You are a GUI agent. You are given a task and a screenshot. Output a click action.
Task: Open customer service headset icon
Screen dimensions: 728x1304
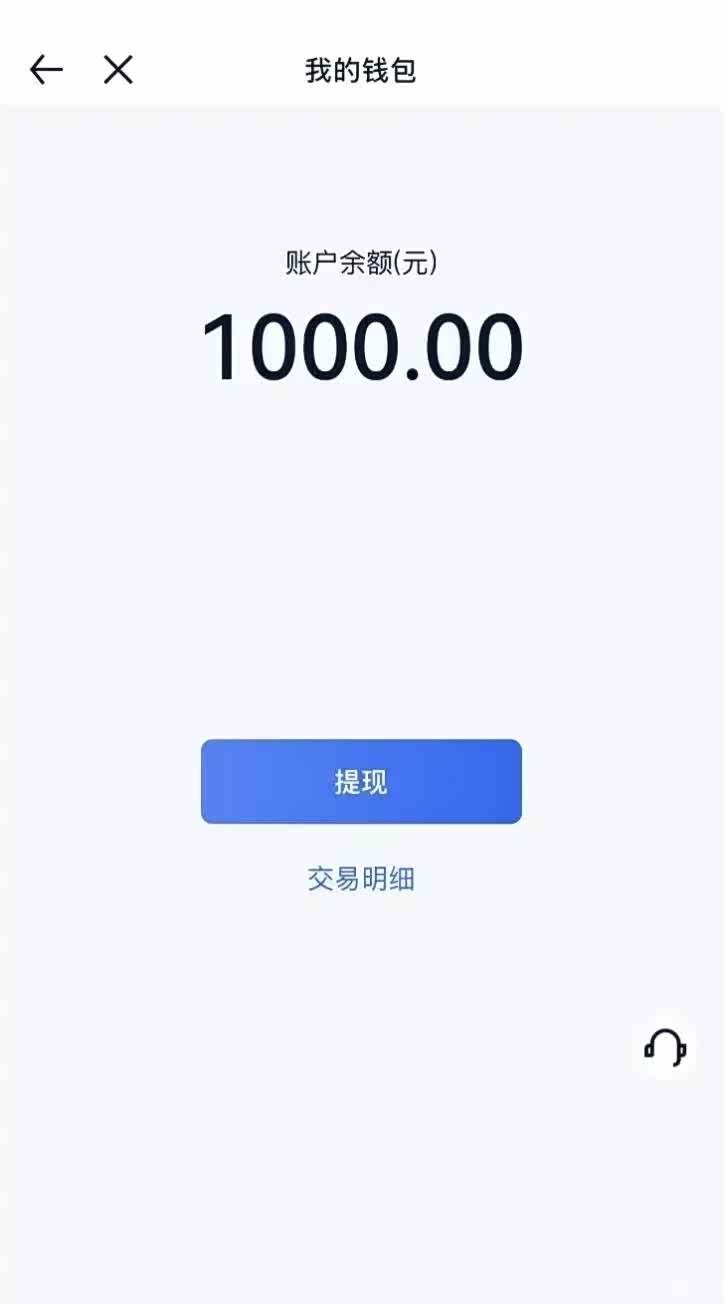pos(665,1047)
